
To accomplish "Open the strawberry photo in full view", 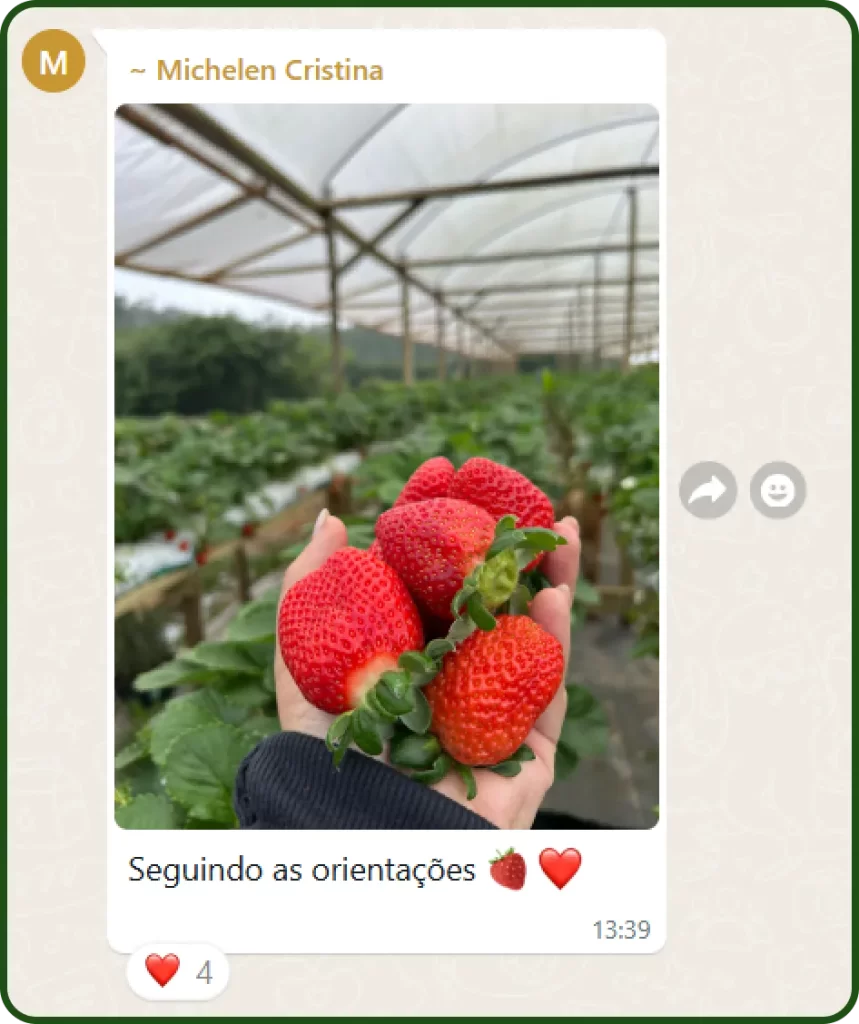I will pyautogui.click(x=386, y=466).
